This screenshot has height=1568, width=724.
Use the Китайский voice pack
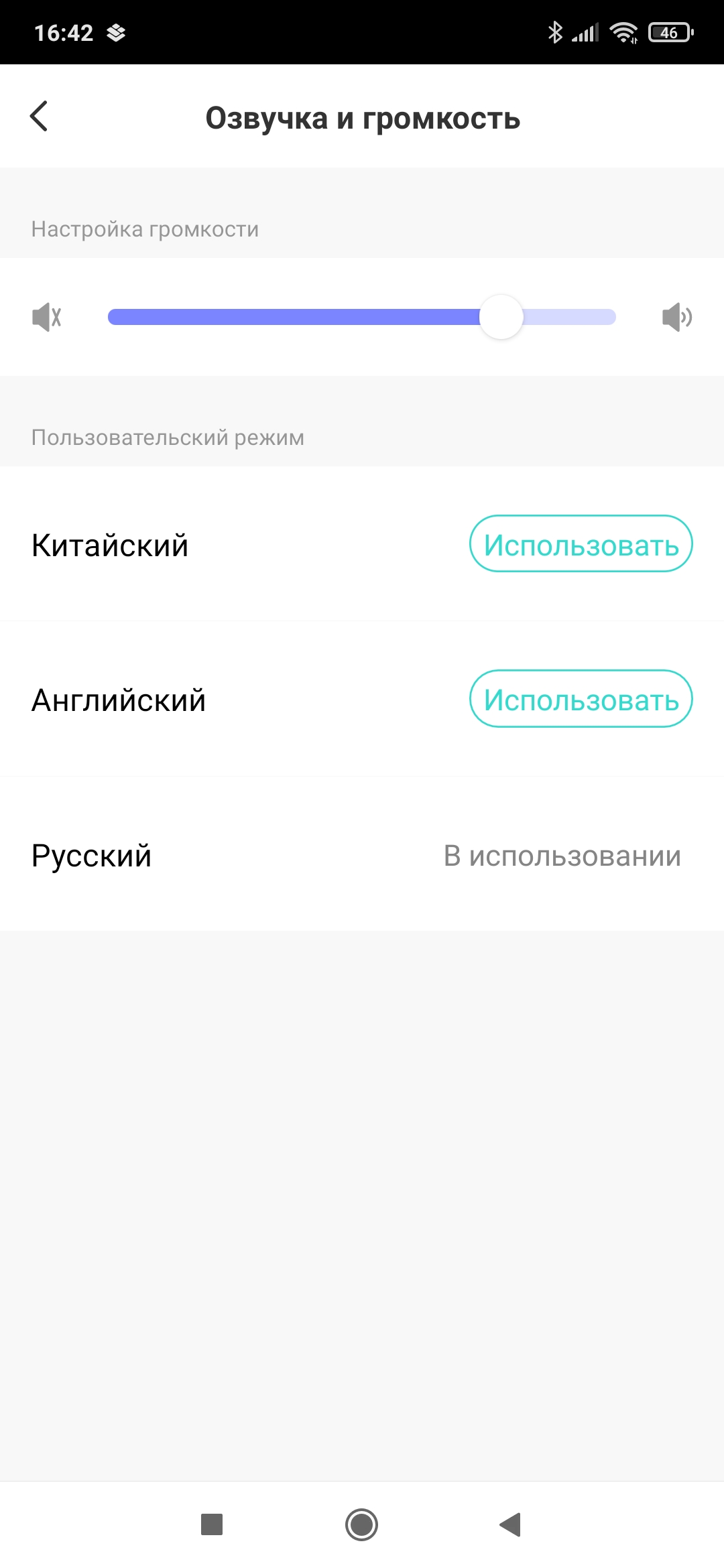tap(581, 544)
